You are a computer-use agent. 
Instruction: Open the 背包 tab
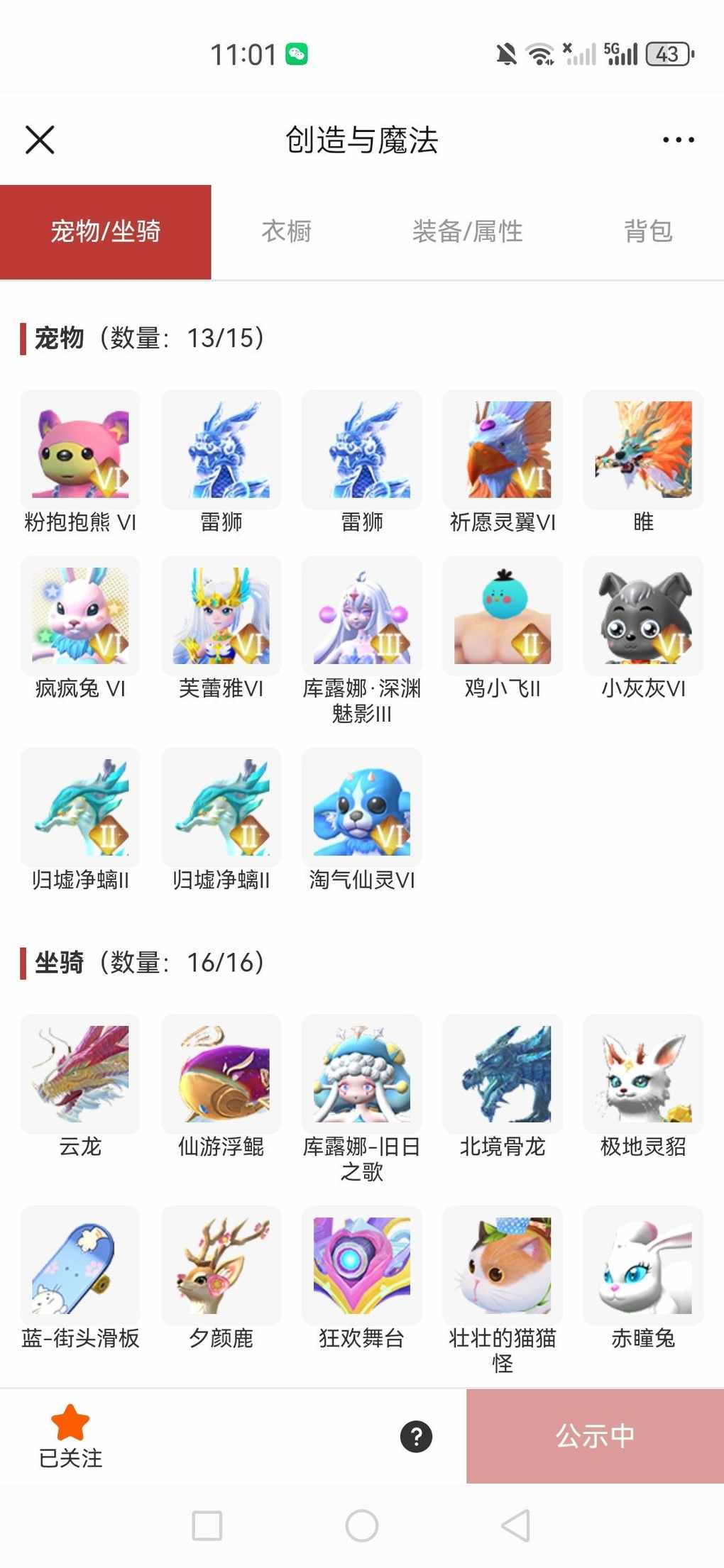coord(648,231)
